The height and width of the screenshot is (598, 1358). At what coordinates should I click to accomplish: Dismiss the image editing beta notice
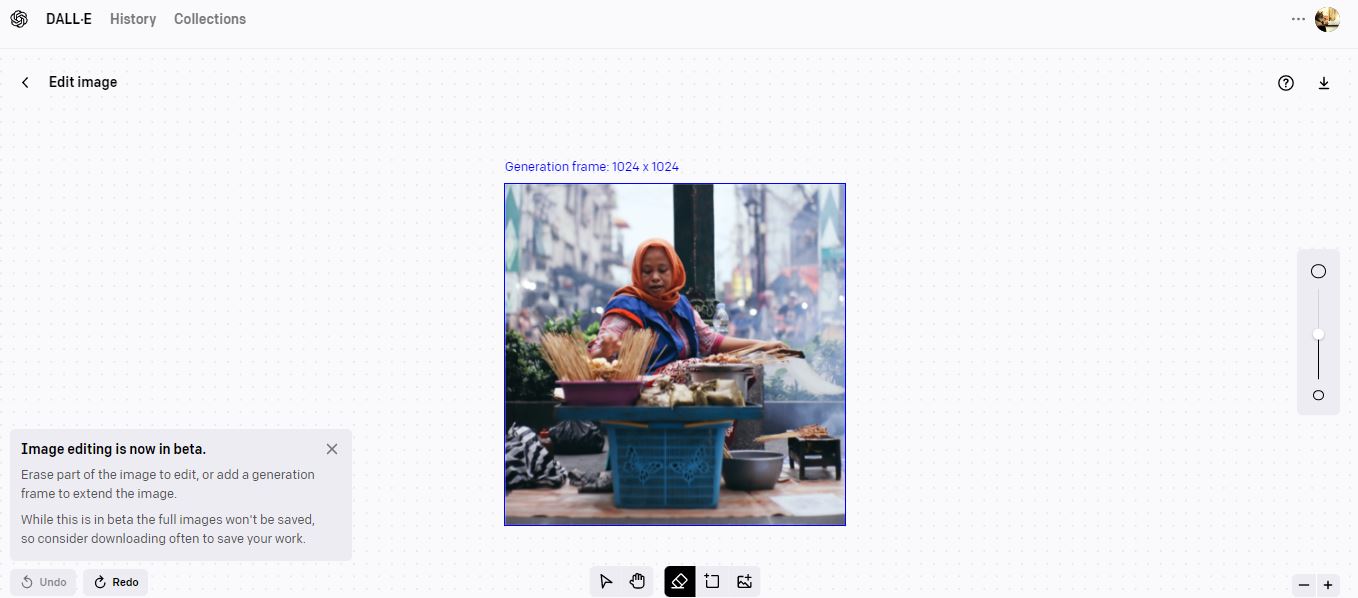tap(332, 449)
